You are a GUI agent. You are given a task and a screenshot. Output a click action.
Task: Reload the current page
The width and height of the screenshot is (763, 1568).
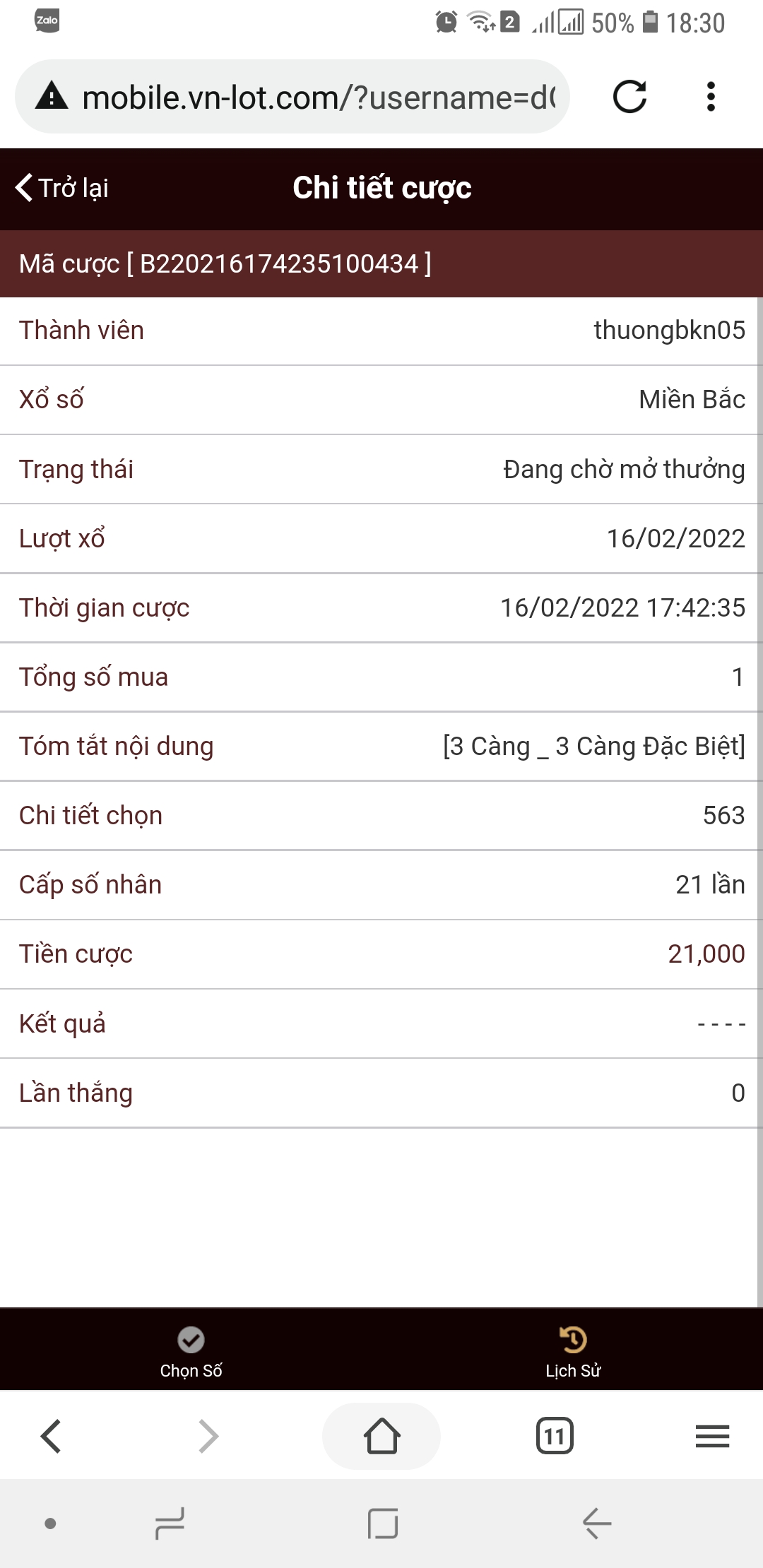click(x=629, y=97)
